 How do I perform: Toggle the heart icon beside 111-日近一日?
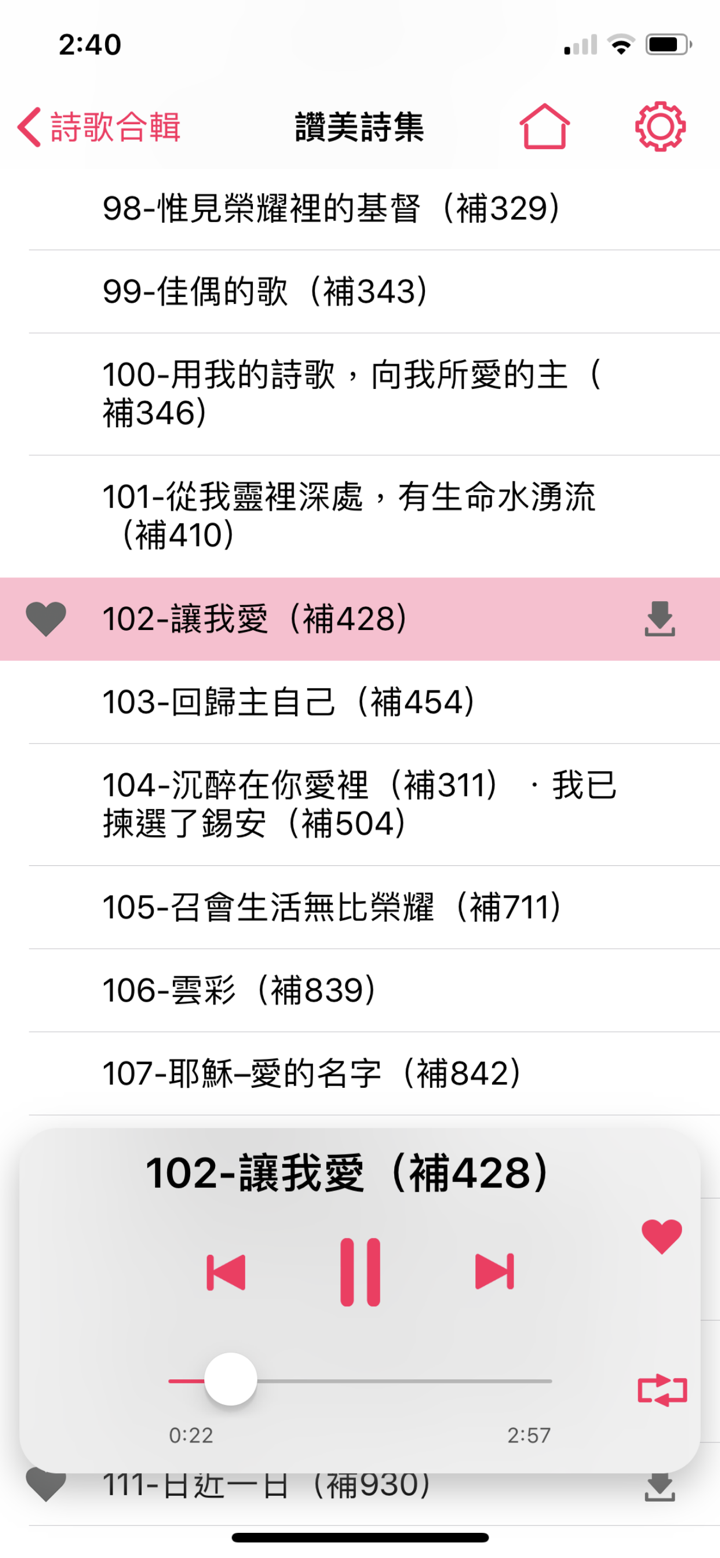[48, 1485]
